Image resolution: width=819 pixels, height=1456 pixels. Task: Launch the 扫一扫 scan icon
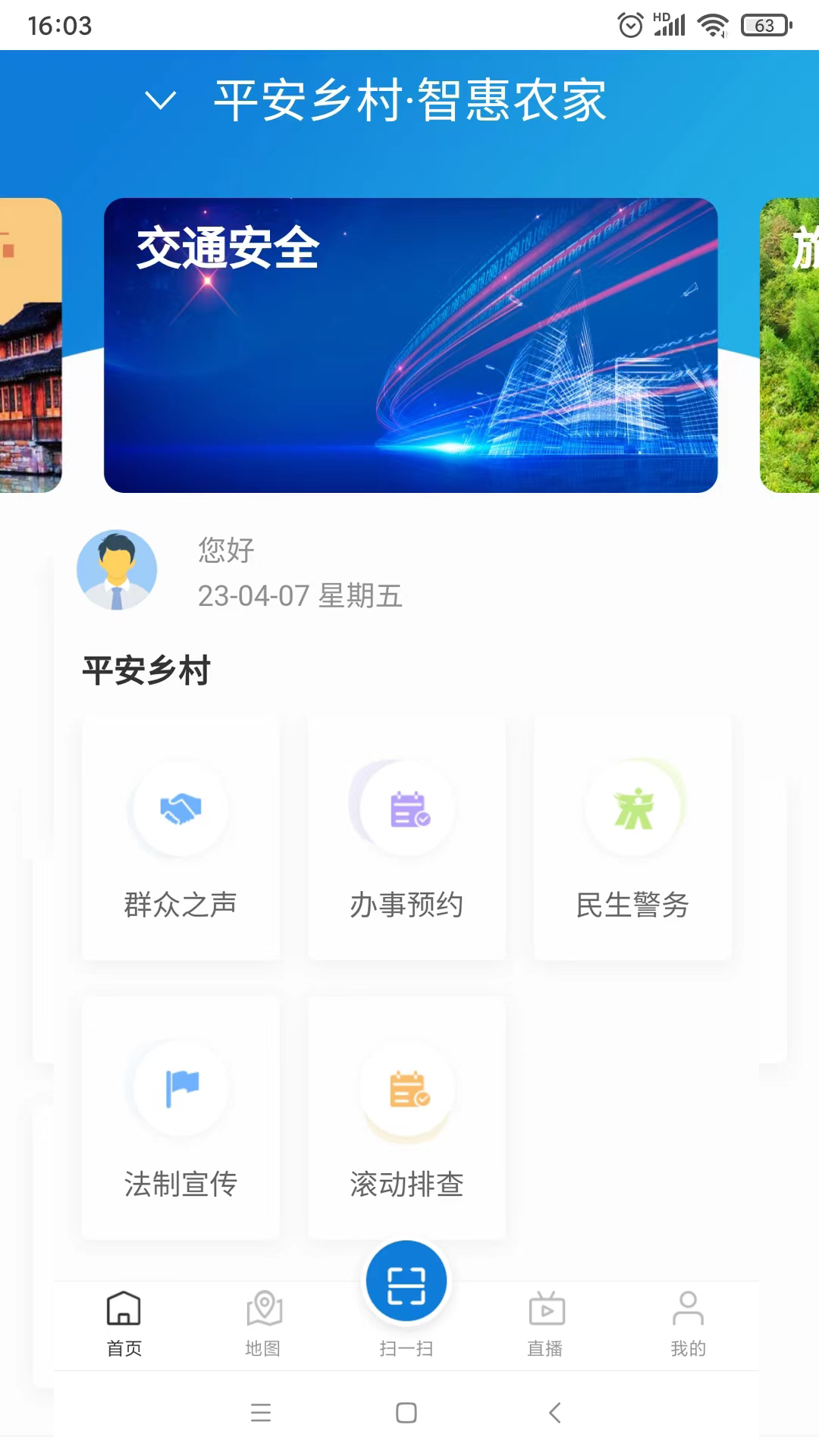pos(406,1280)
